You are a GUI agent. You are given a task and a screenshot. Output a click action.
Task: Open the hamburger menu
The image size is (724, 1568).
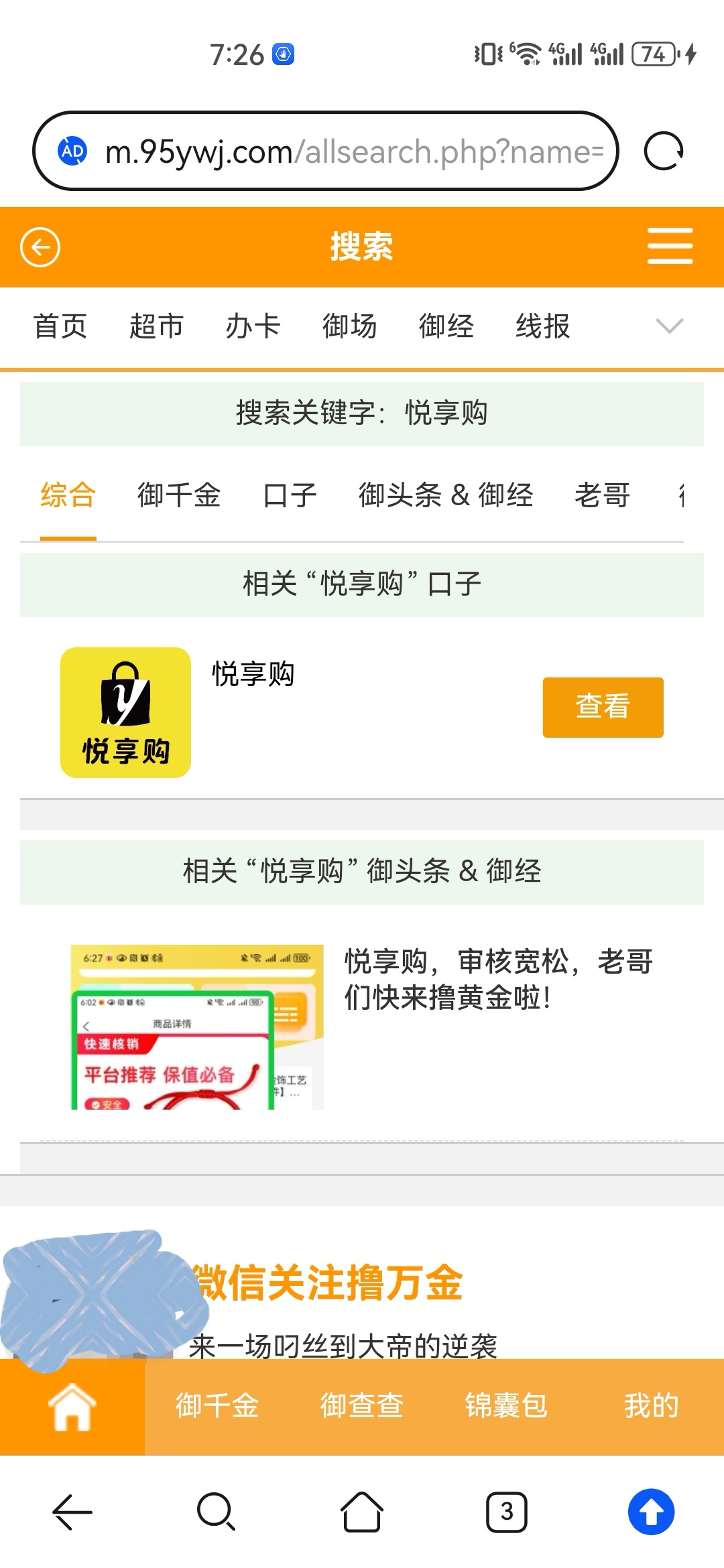(670, 246)
